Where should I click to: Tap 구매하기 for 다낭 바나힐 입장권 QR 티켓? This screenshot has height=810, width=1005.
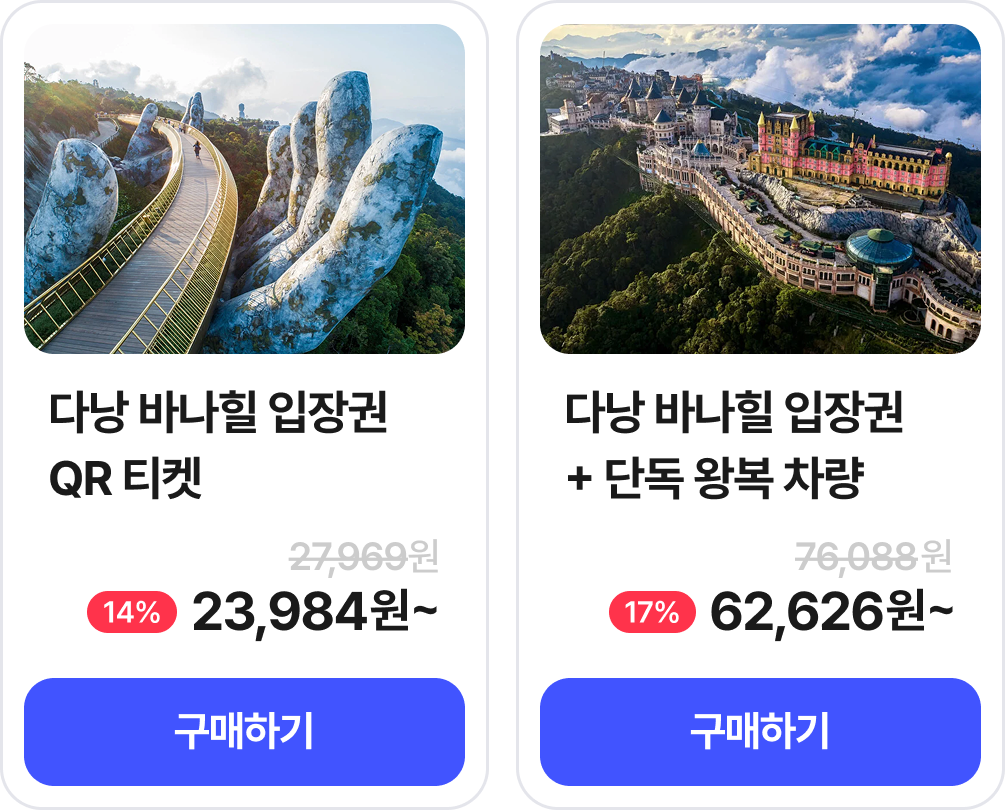[x=244, y=732]
